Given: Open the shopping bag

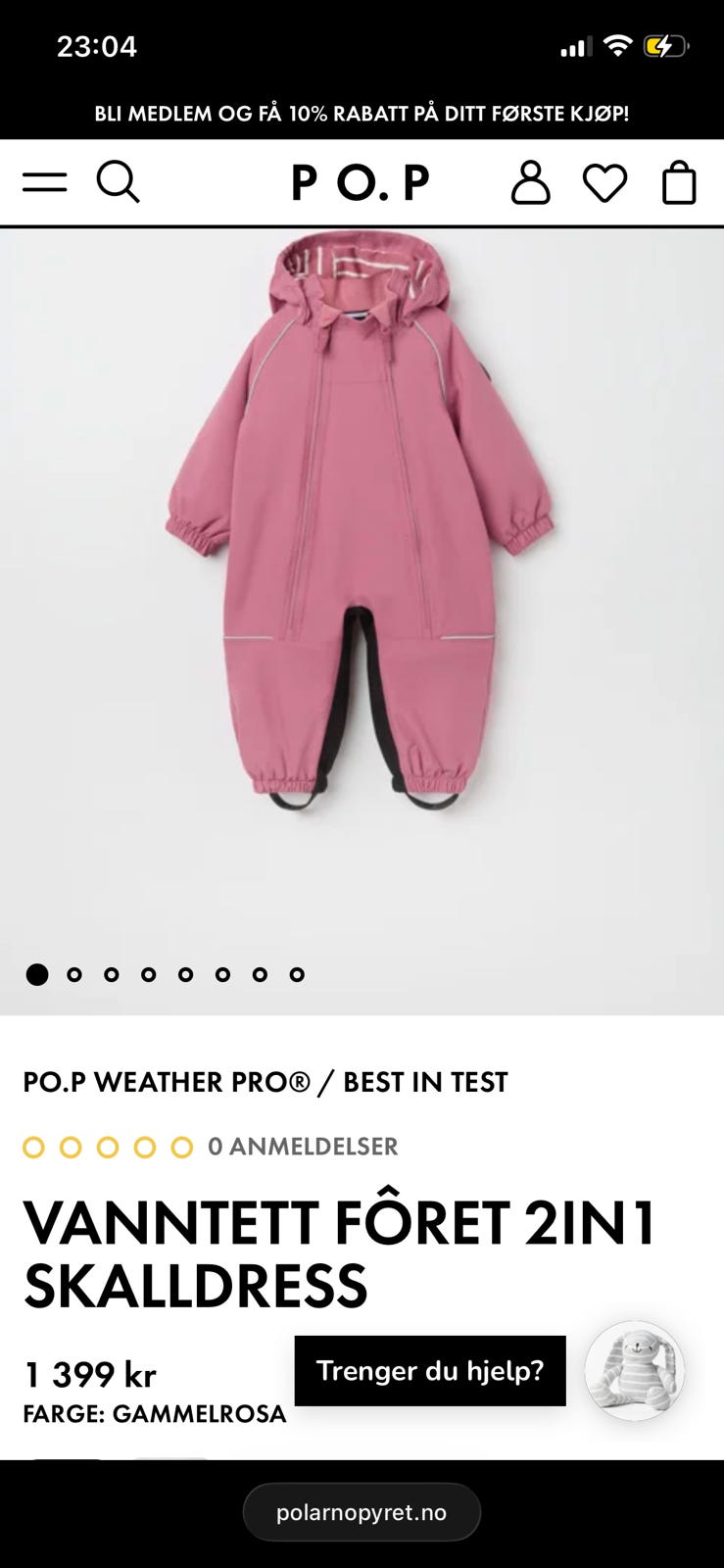Looking at the screenshot, I should pos(679,182).
